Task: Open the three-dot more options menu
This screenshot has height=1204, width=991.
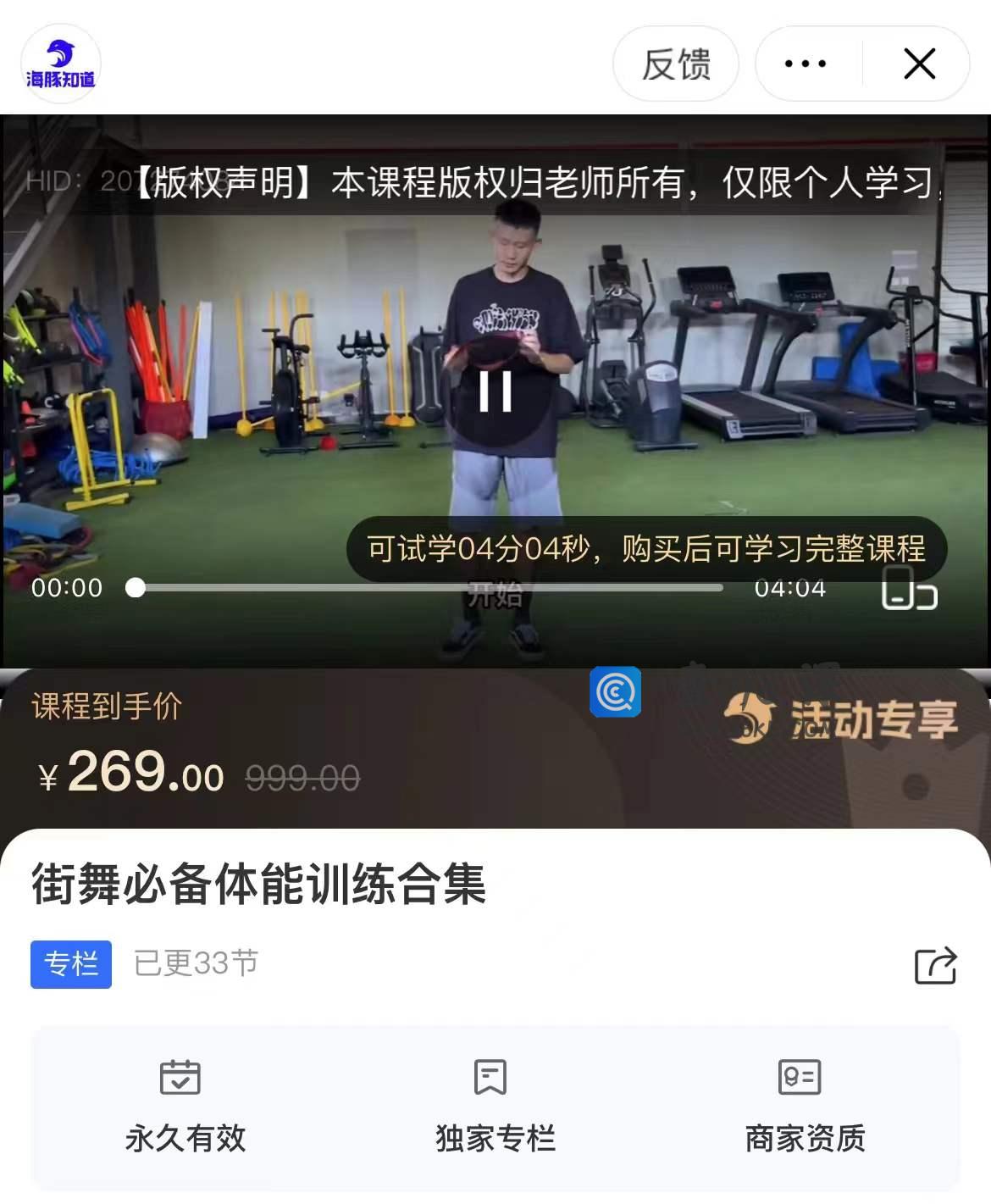Action: [805, 64]
